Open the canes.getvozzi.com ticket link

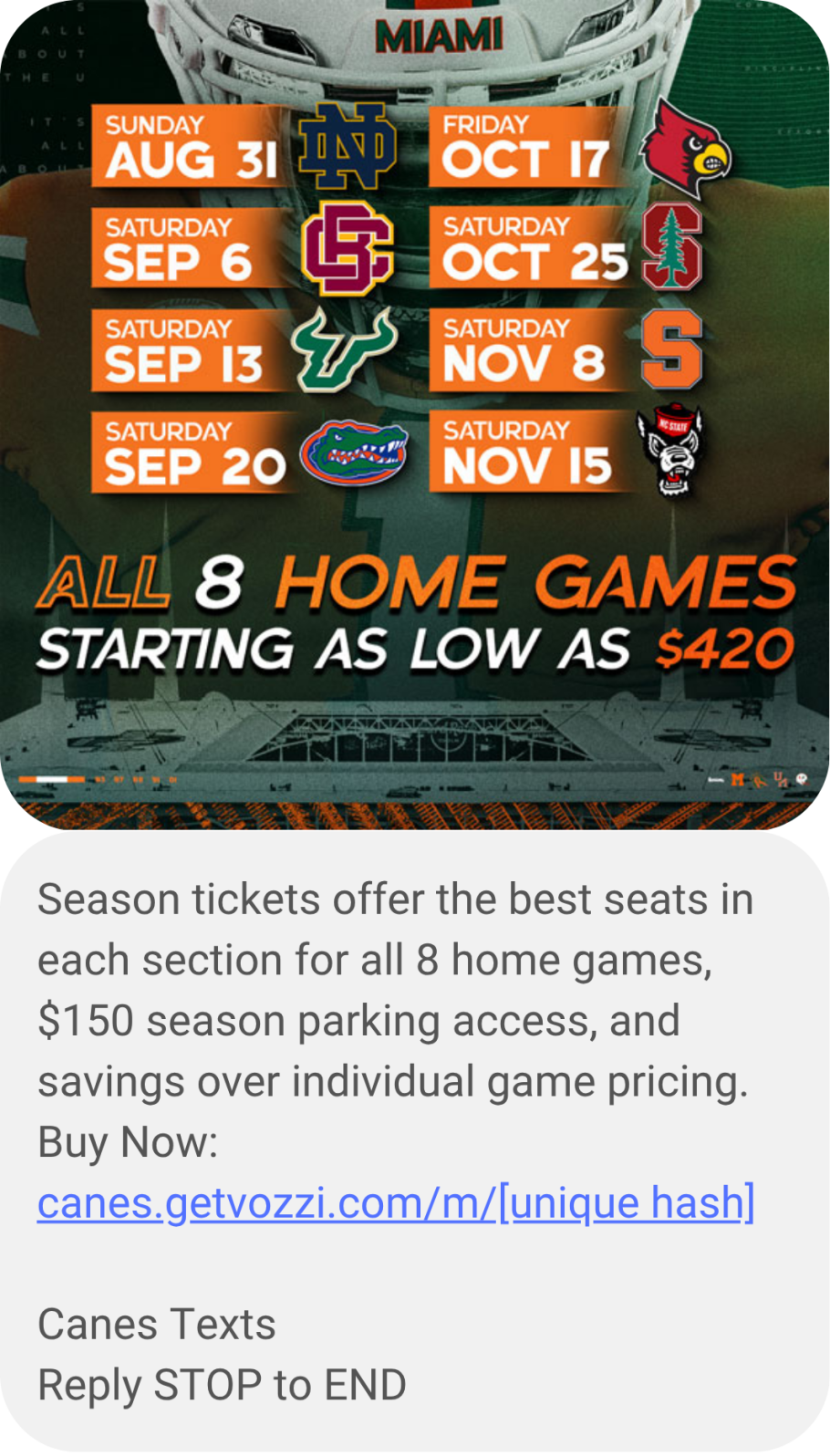tap(395, 1202)
